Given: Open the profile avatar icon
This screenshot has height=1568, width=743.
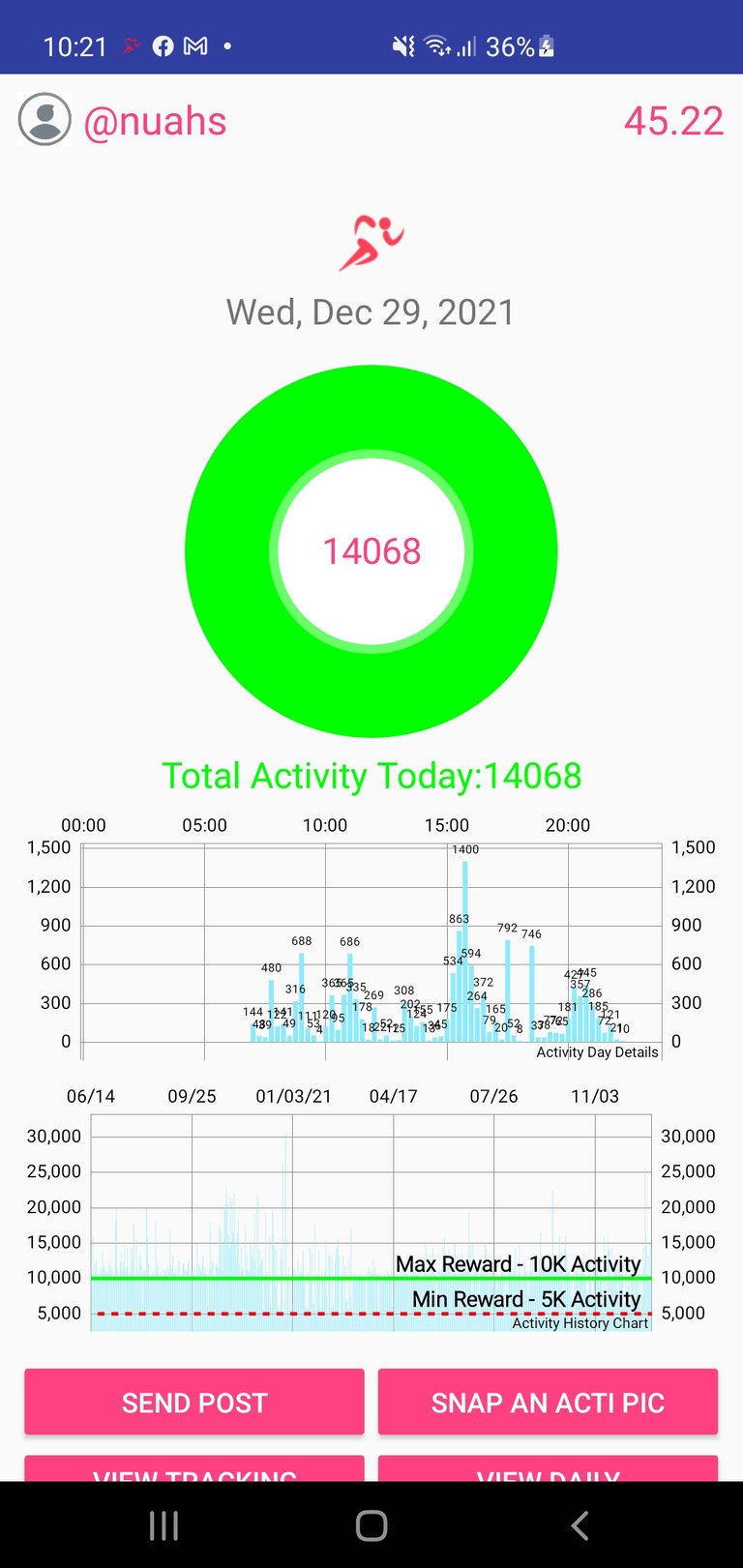Looking at the screenshot, I should pos(45,120).
